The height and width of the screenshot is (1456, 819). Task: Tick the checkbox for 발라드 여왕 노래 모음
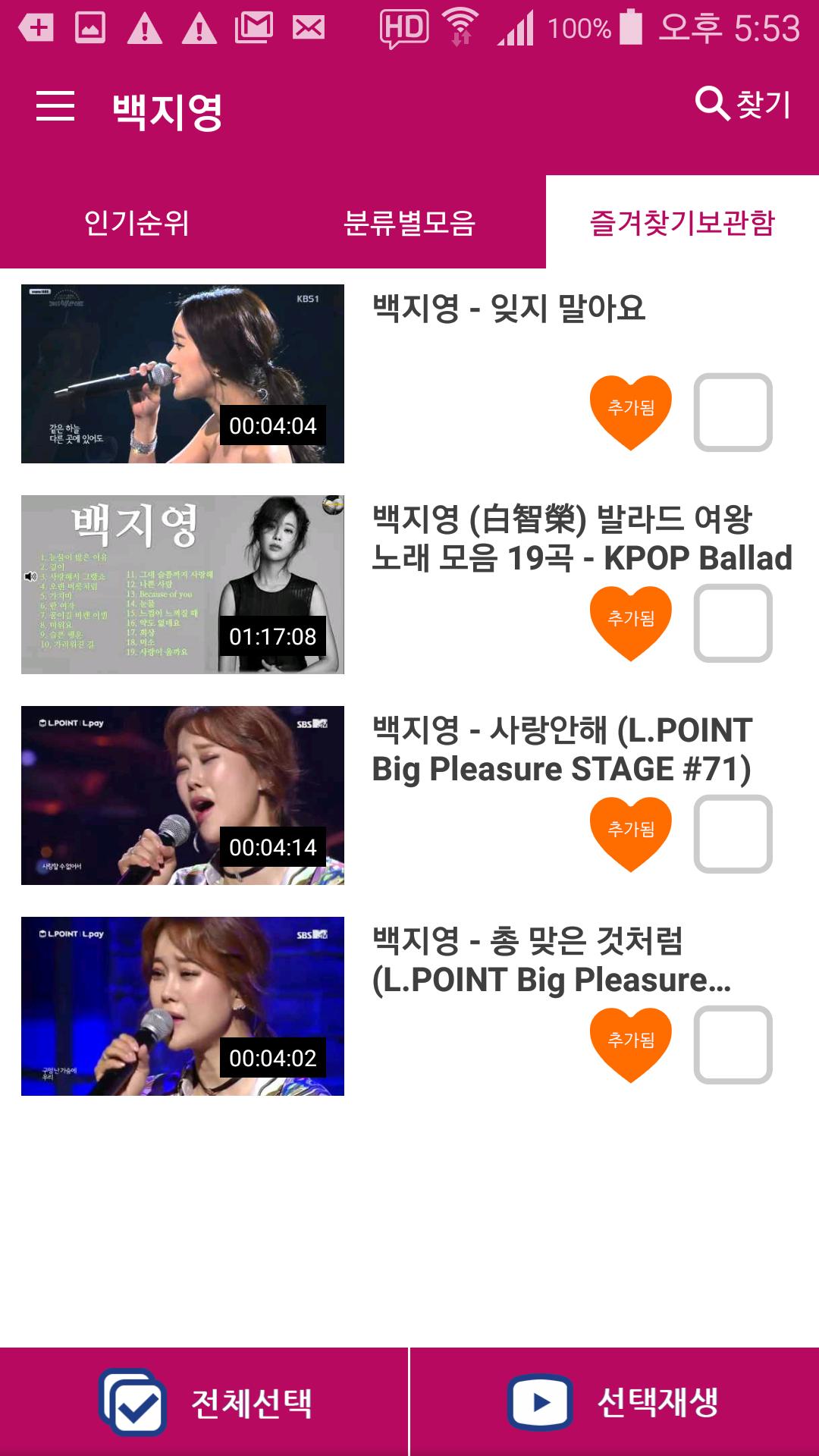pos(733,623)
